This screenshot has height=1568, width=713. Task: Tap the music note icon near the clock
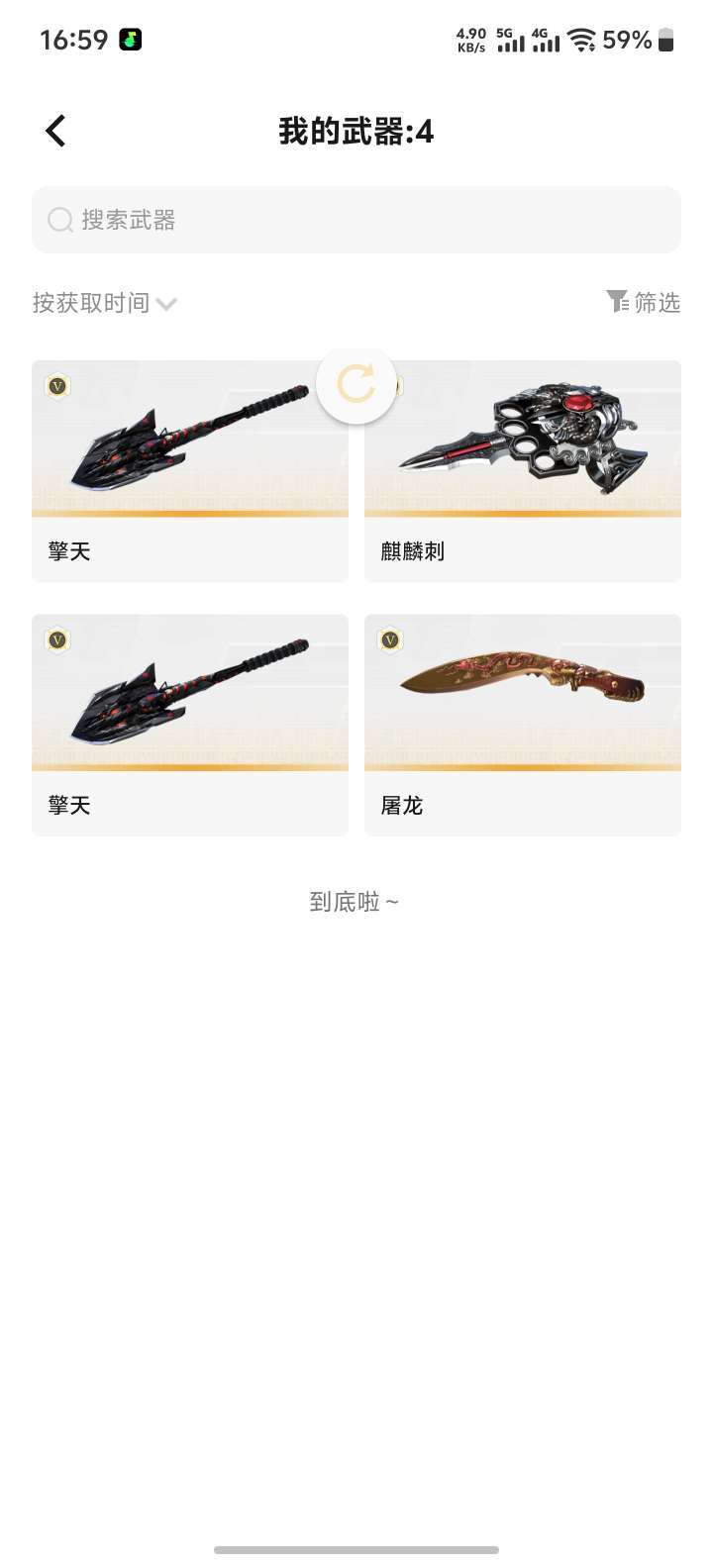pyautogui.click(x=129, y=38)
